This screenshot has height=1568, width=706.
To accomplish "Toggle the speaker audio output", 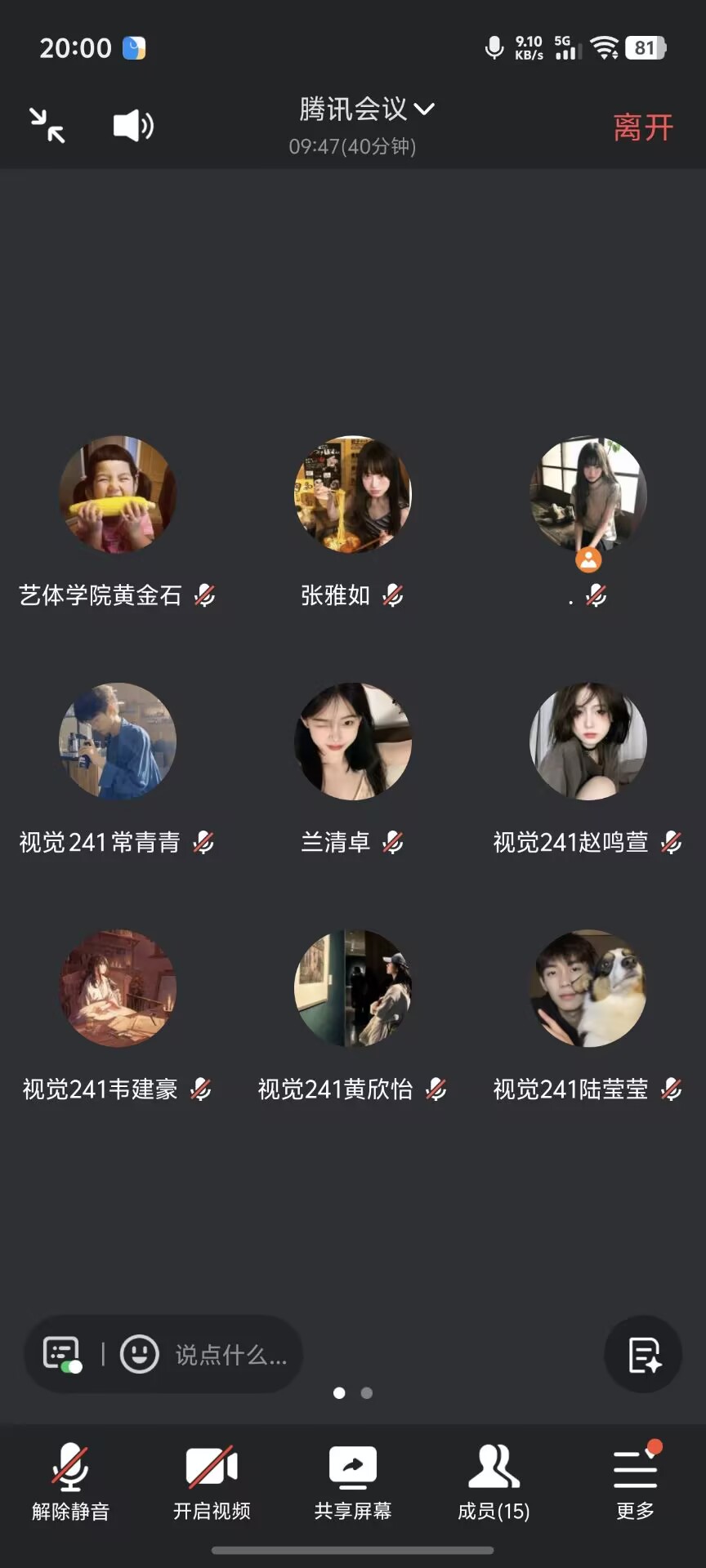I will [133, 126].
